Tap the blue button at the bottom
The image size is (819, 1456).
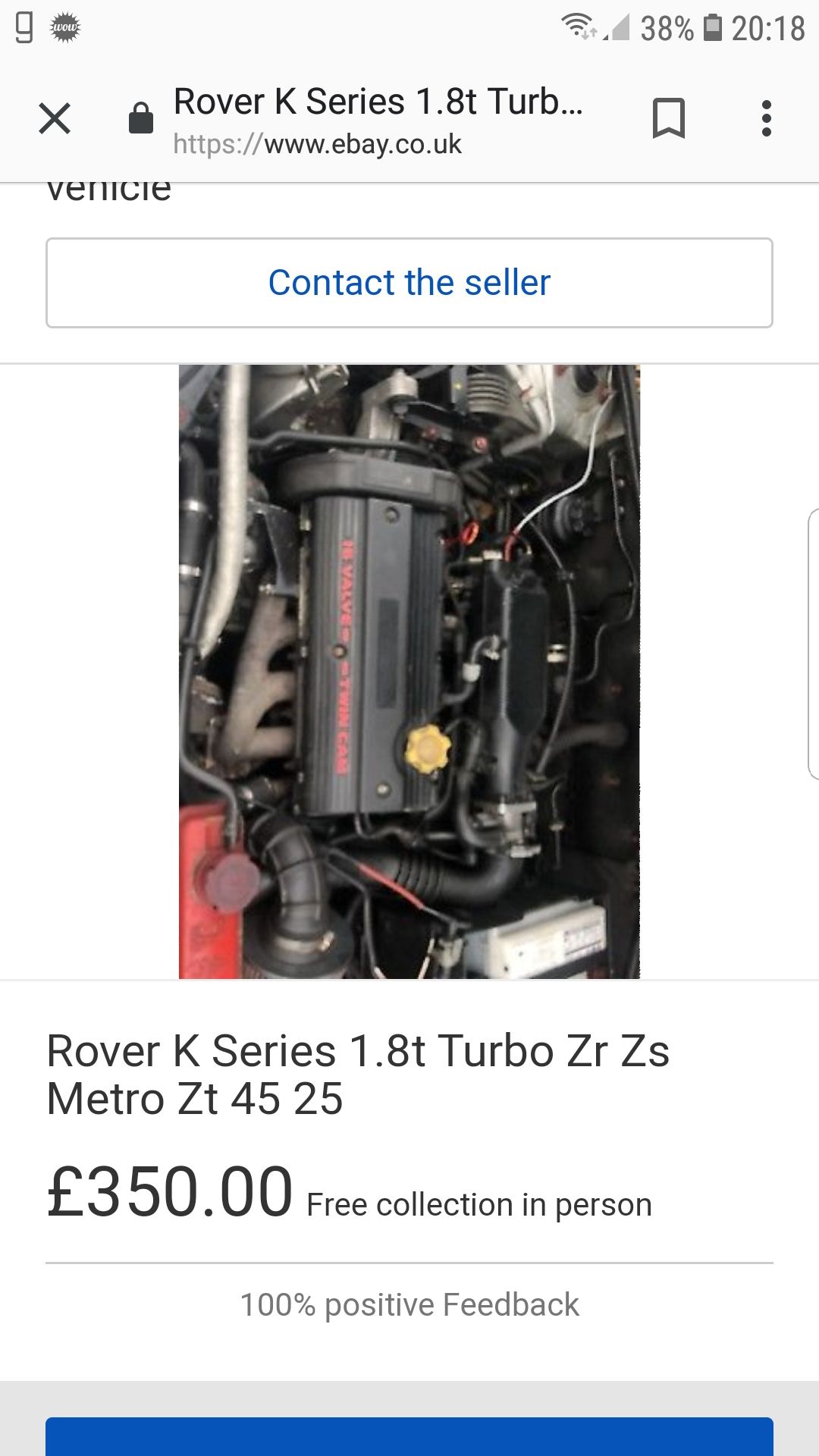409,1436
